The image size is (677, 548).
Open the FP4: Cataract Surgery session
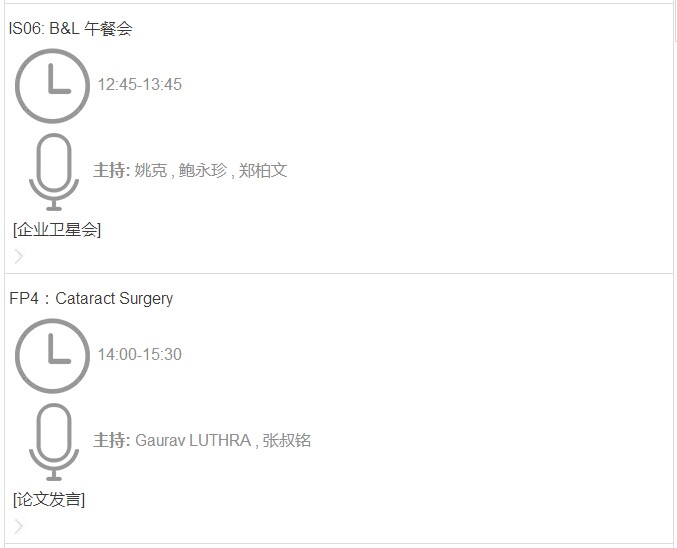tap(91, 299)
